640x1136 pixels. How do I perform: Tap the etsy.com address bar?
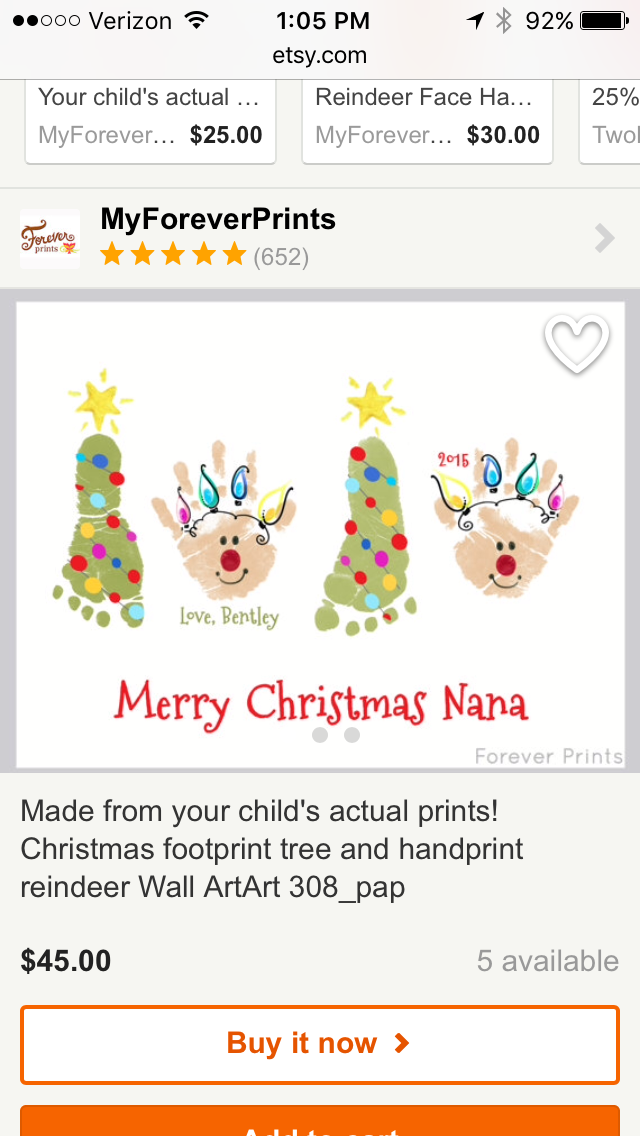coord(320,56)
